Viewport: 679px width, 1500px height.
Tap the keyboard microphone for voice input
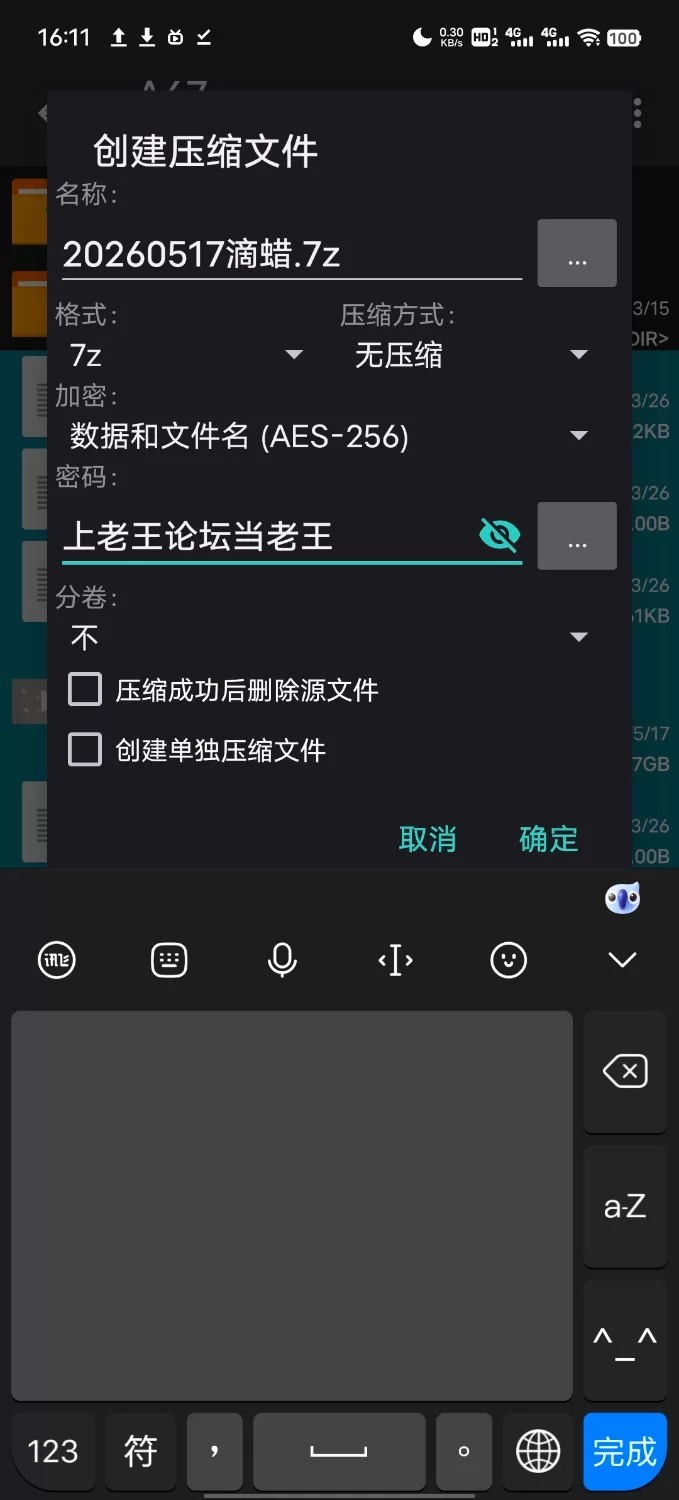click(282, 961)
